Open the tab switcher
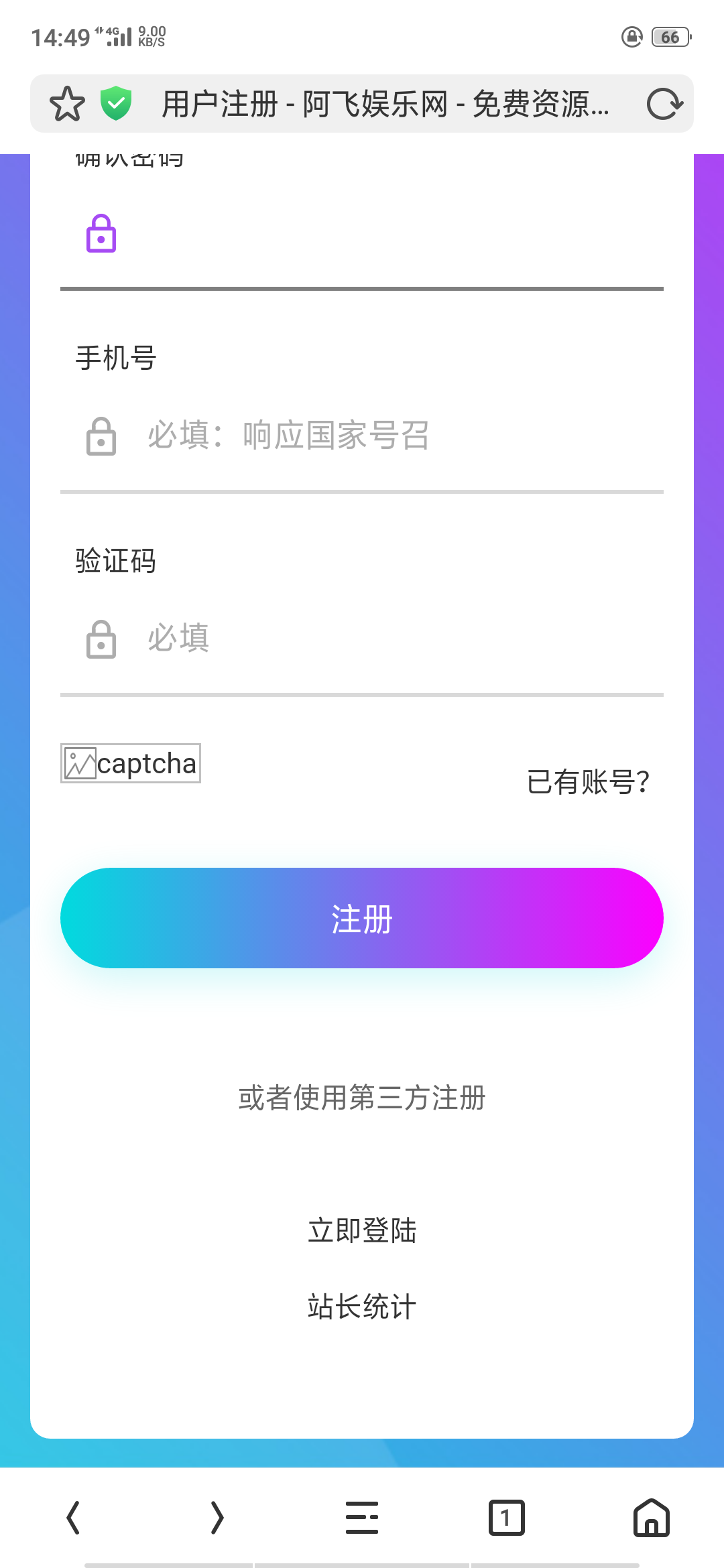Image resolution: width=724 pixels, height=1568 pixels. (506, 1518)
